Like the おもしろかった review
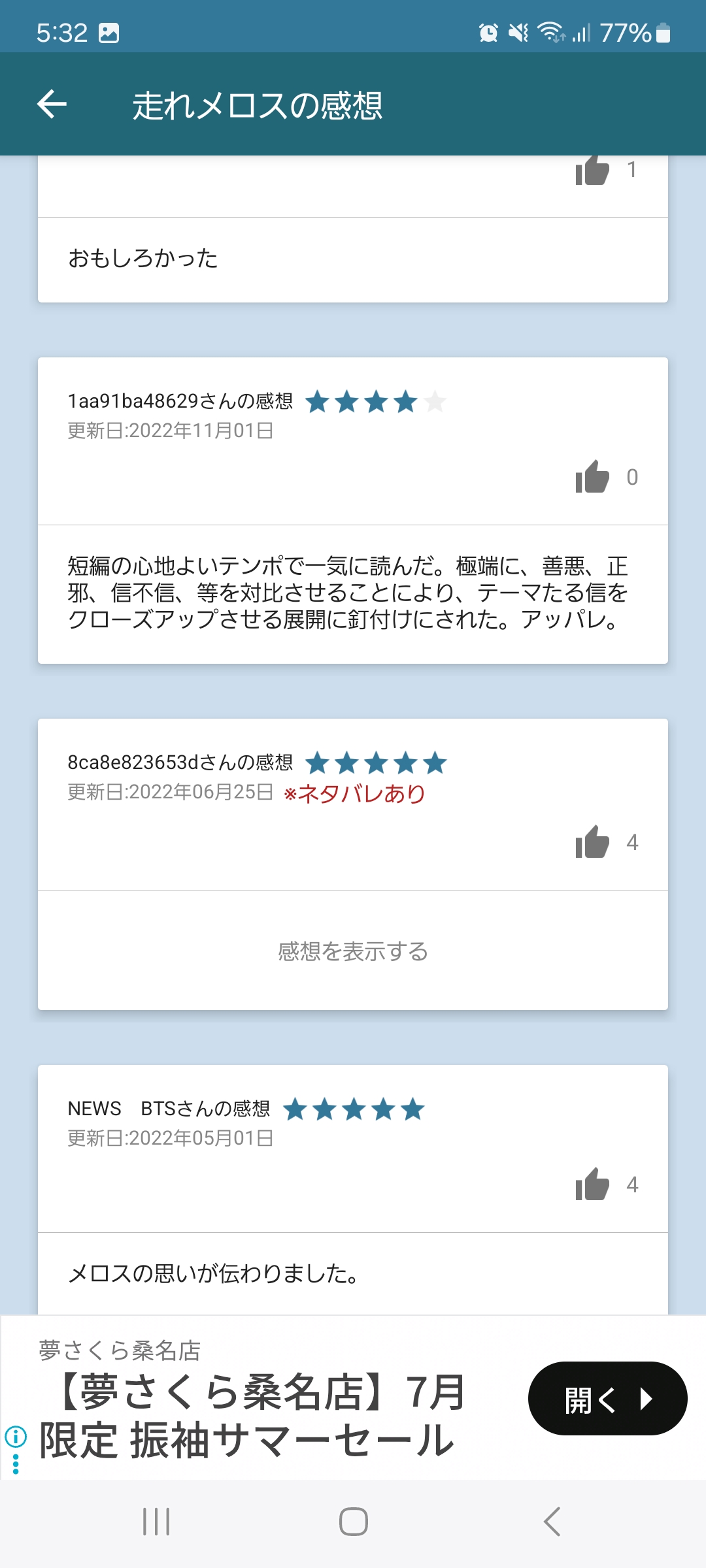This screenshot has width=706, height=1568. point(592,171)
